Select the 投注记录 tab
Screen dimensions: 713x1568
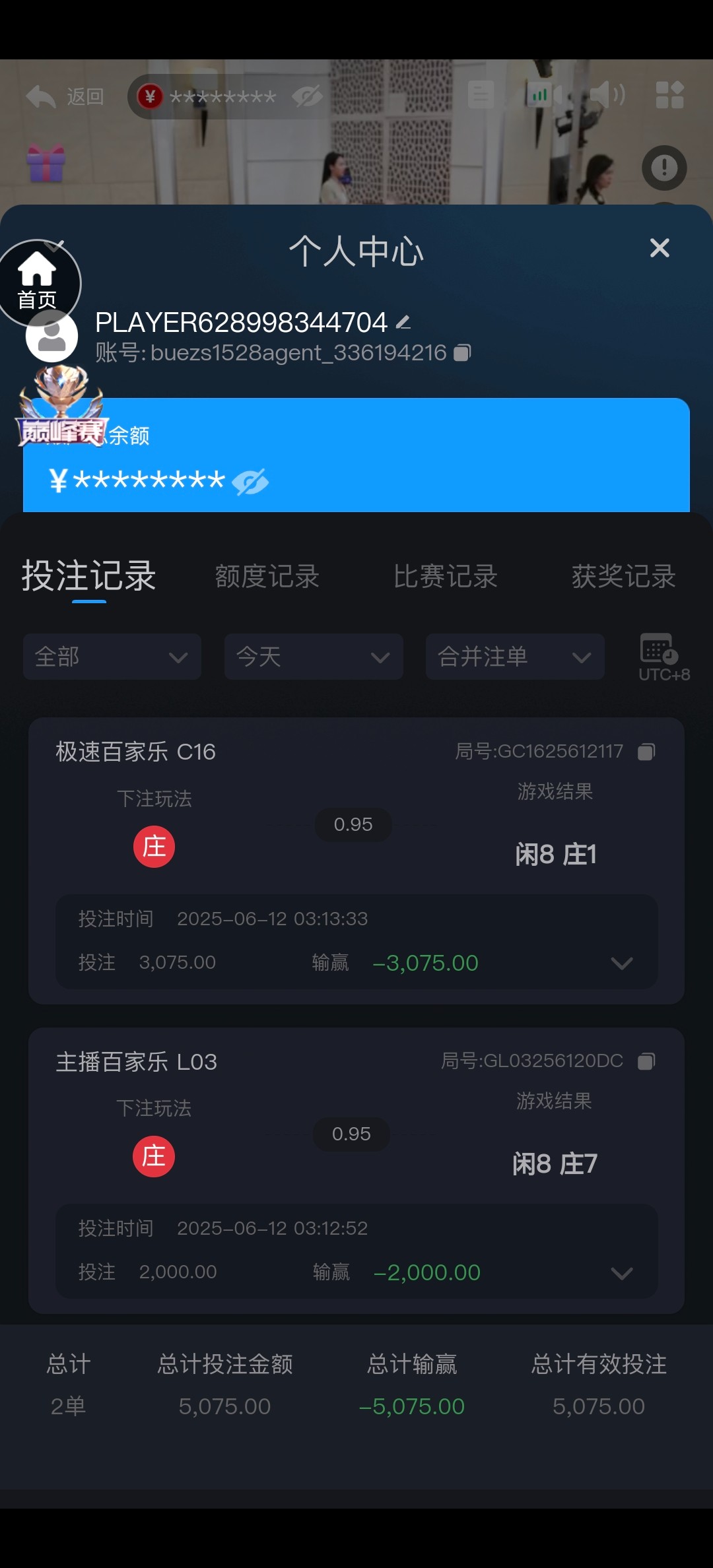tap(89, 576)
